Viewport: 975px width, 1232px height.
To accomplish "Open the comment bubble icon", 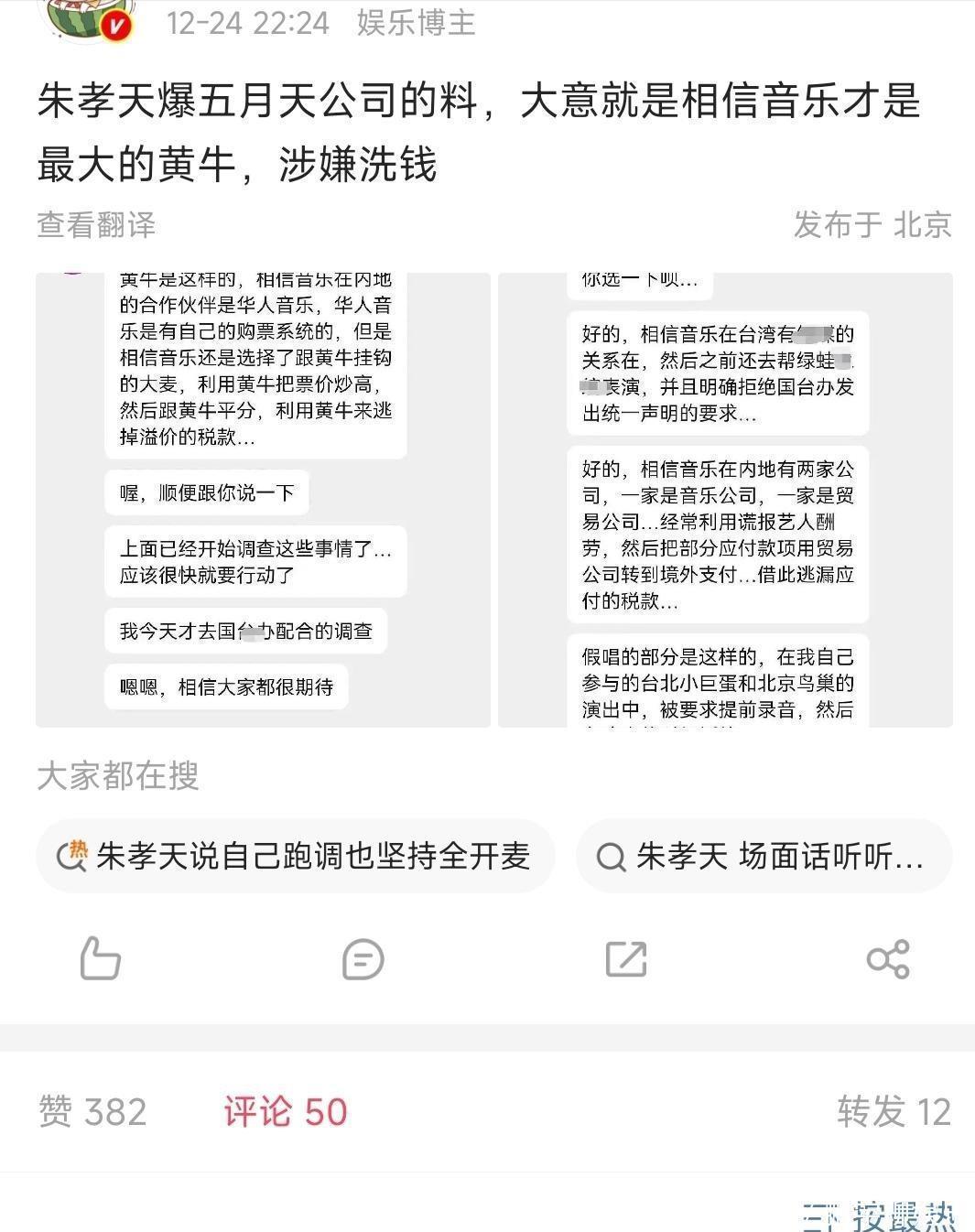I will click(x=363, y=959).
